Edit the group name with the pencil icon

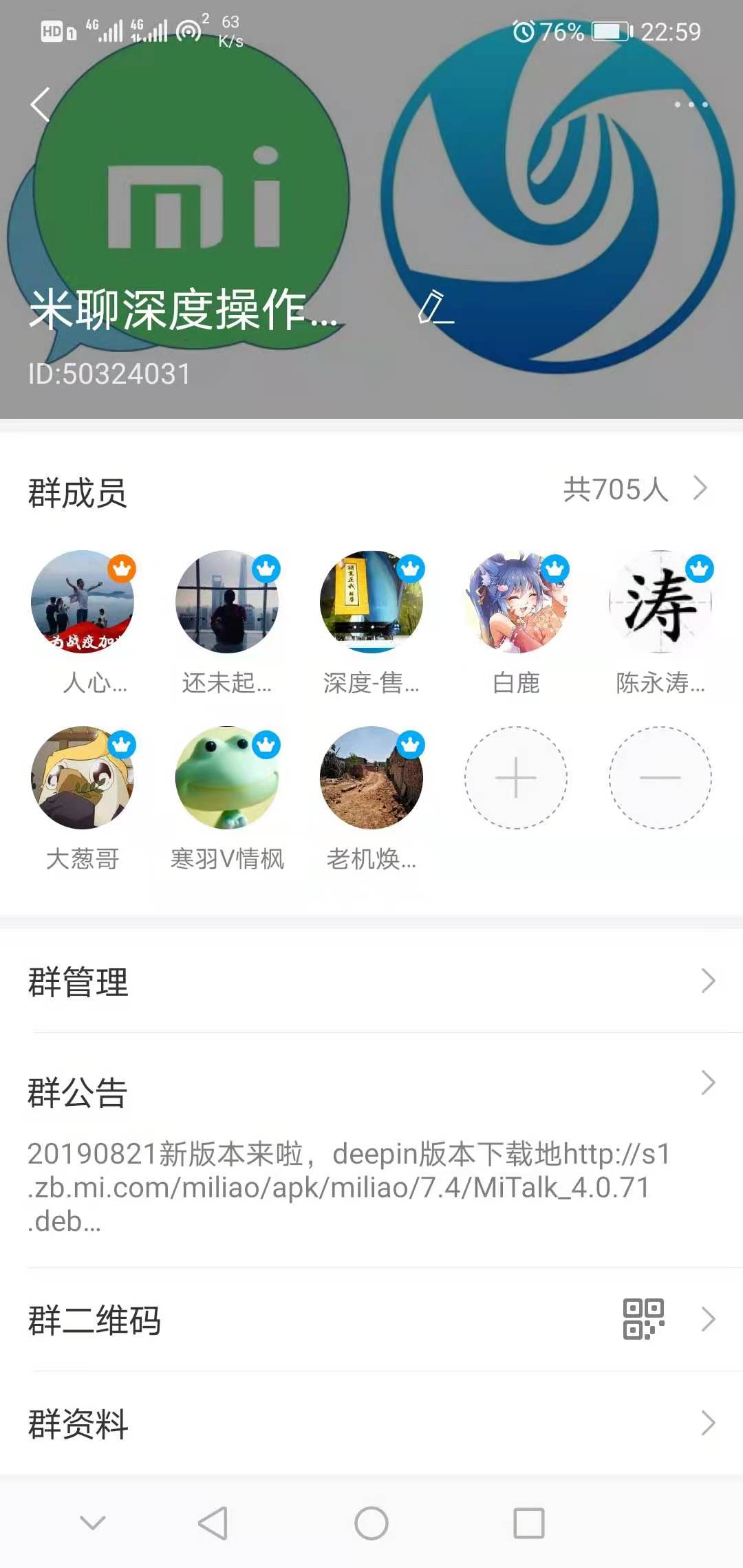coord(435,307)
